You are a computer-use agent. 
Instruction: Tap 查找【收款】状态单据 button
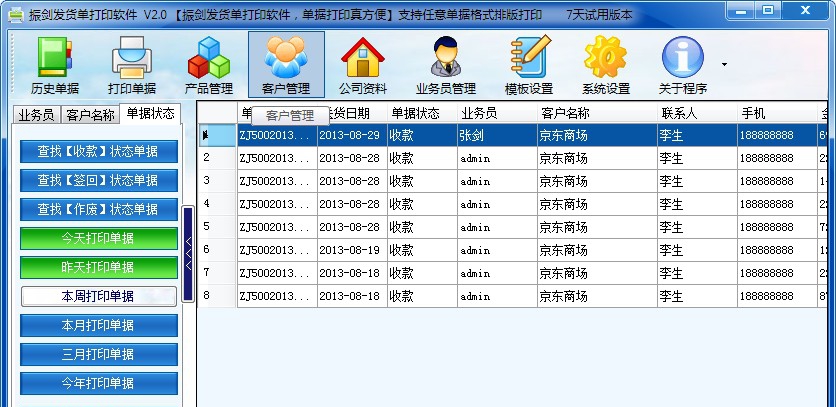(x=99, y=151)
